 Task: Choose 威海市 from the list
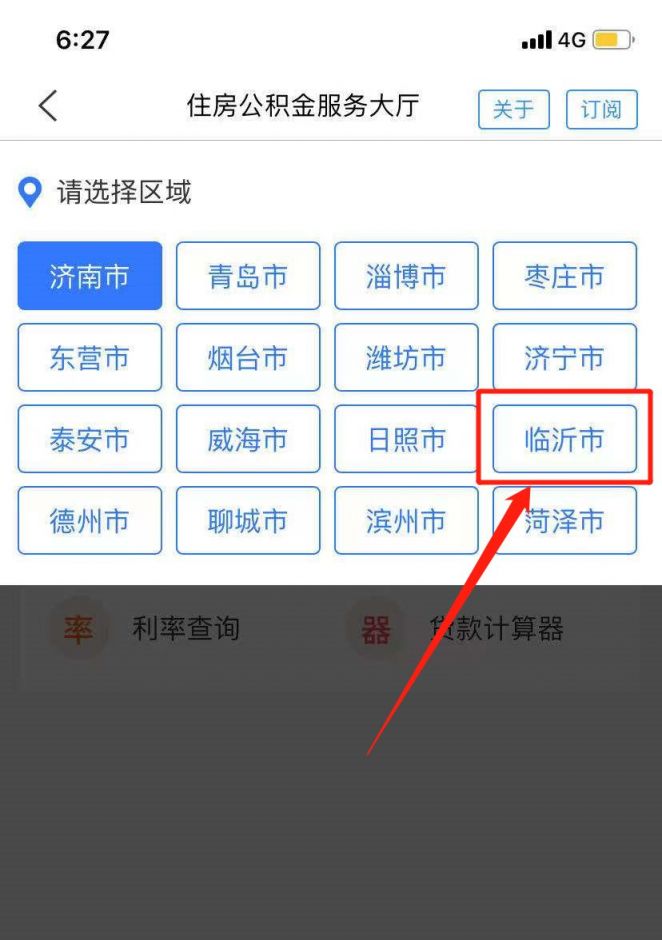coord(248,439)
